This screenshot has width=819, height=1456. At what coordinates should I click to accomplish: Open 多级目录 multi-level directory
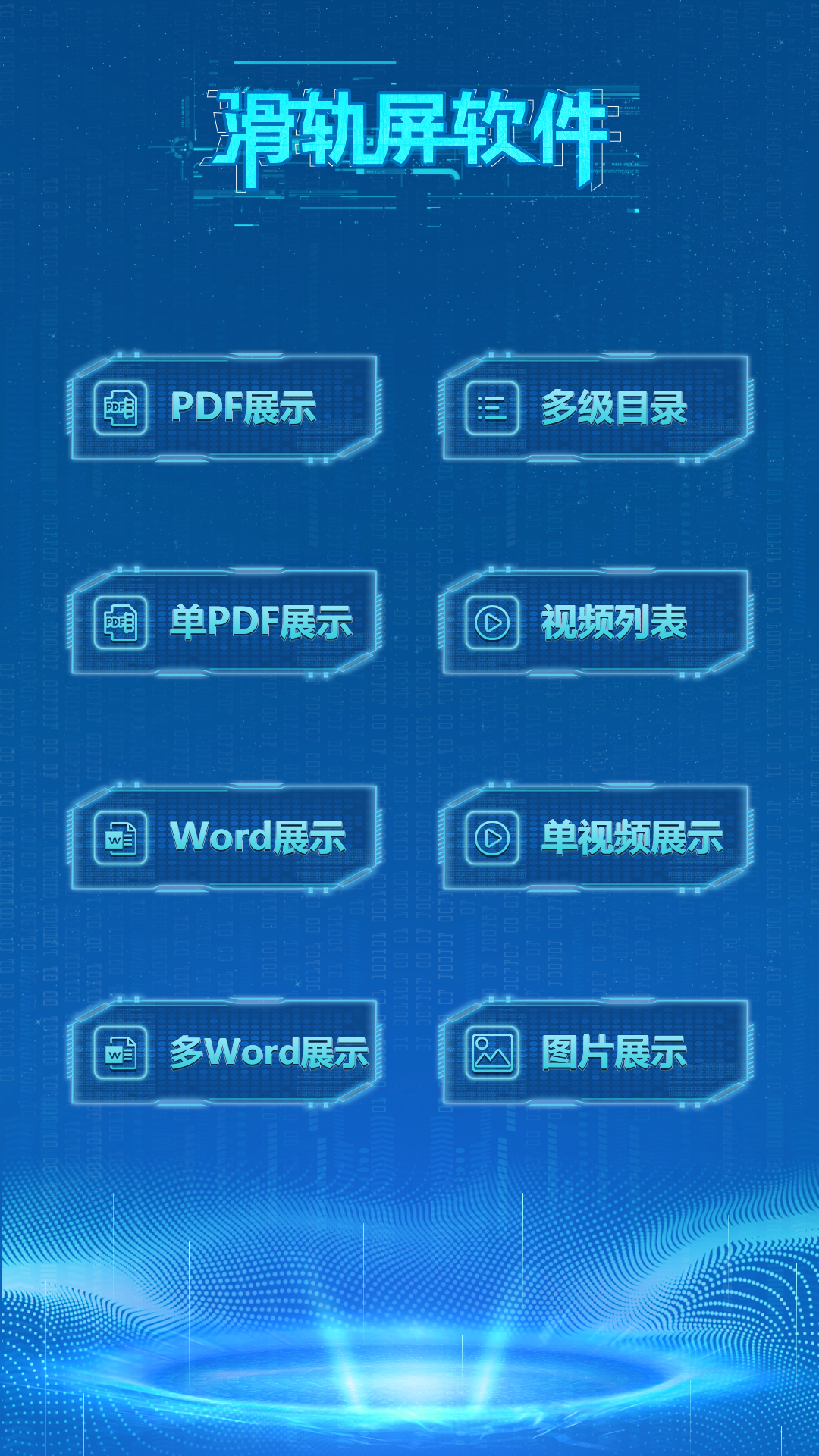[595, 408]
